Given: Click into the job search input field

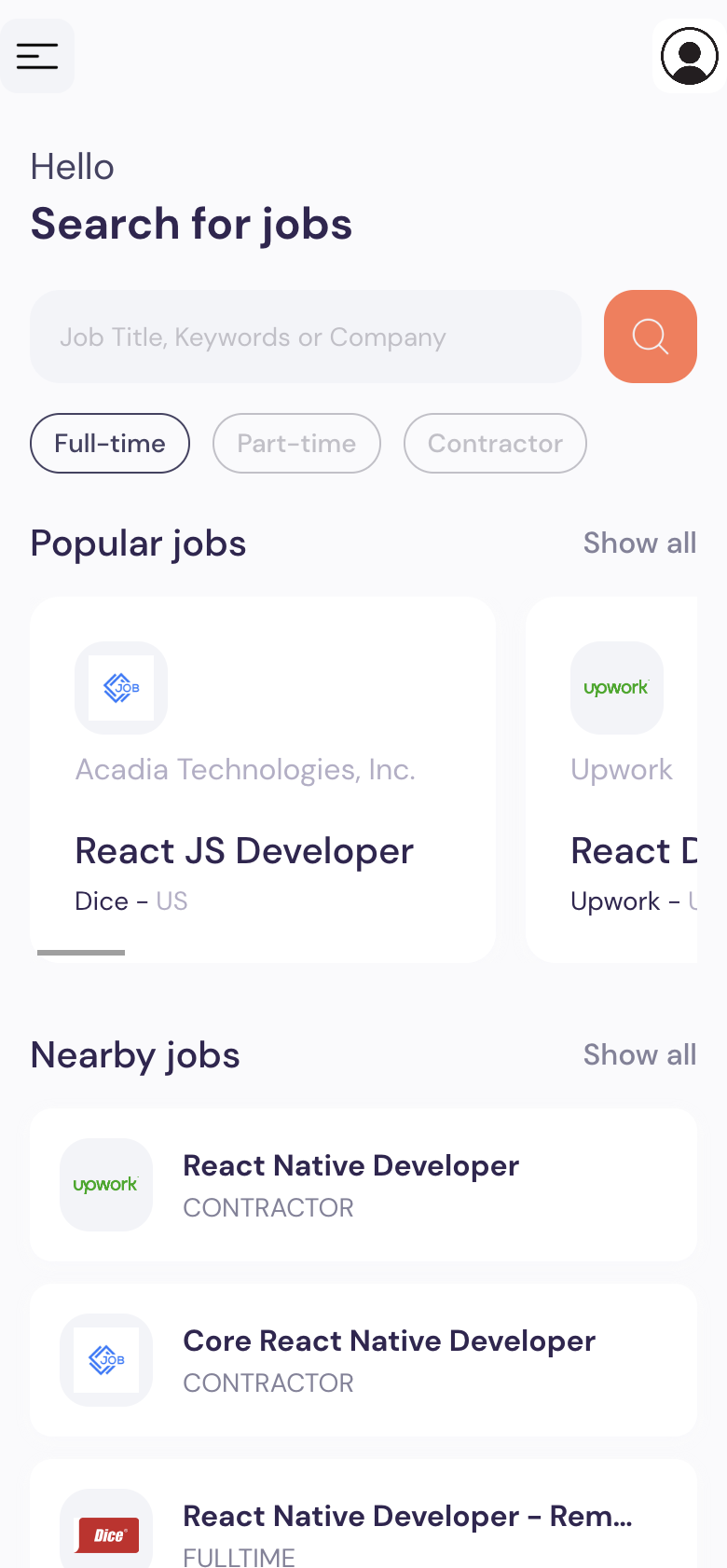Looking at the screenshot, I should pyautogui.click(x=306, y=337).
